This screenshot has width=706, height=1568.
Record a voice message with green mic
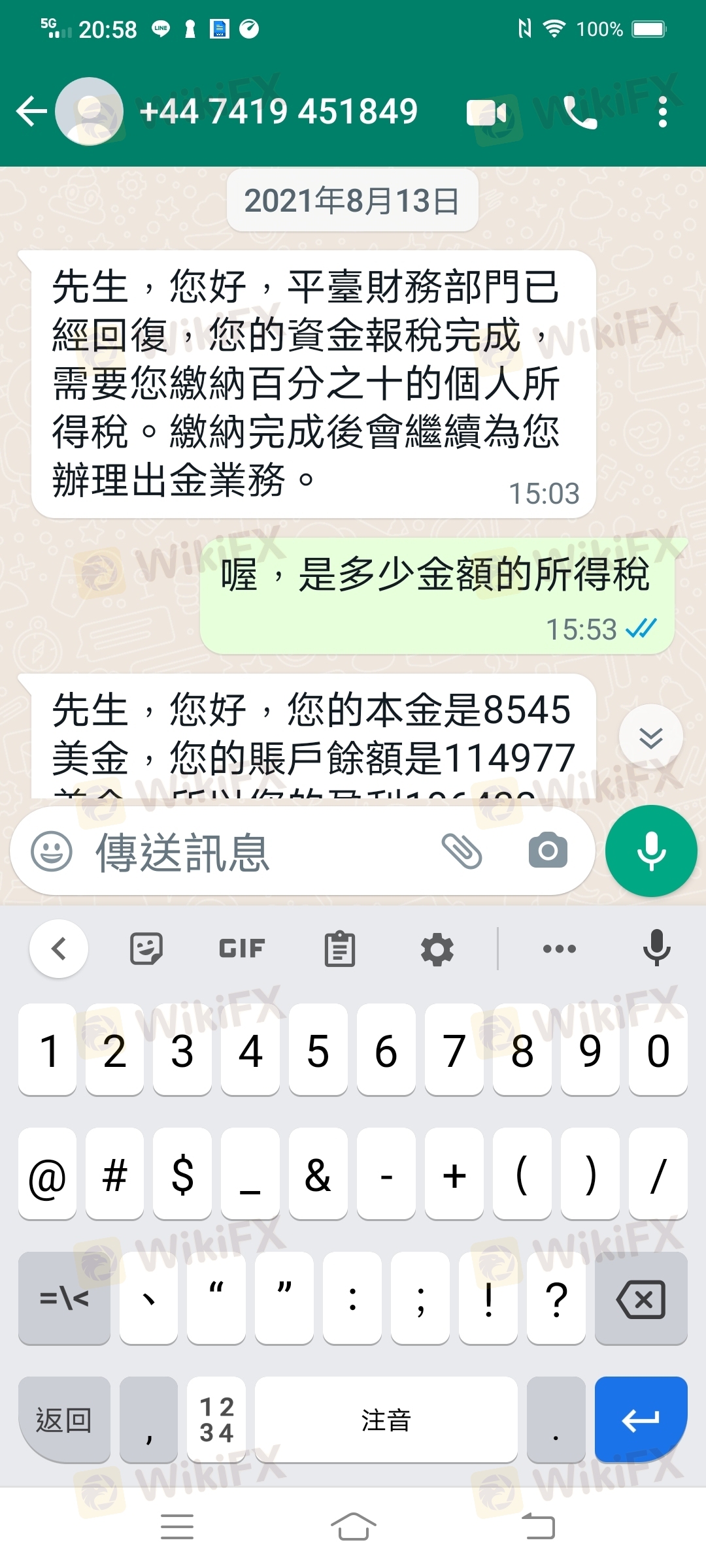point(651,851)
